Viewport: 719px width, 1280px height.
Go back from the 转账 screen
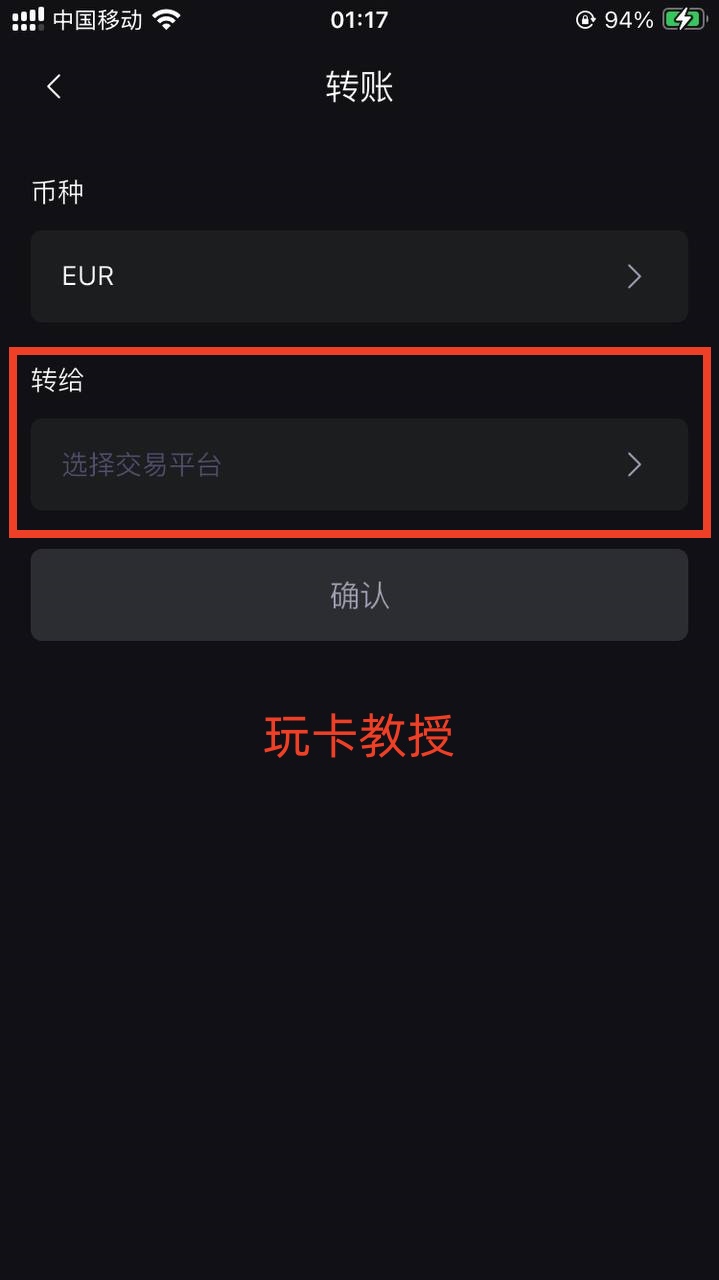54,87
